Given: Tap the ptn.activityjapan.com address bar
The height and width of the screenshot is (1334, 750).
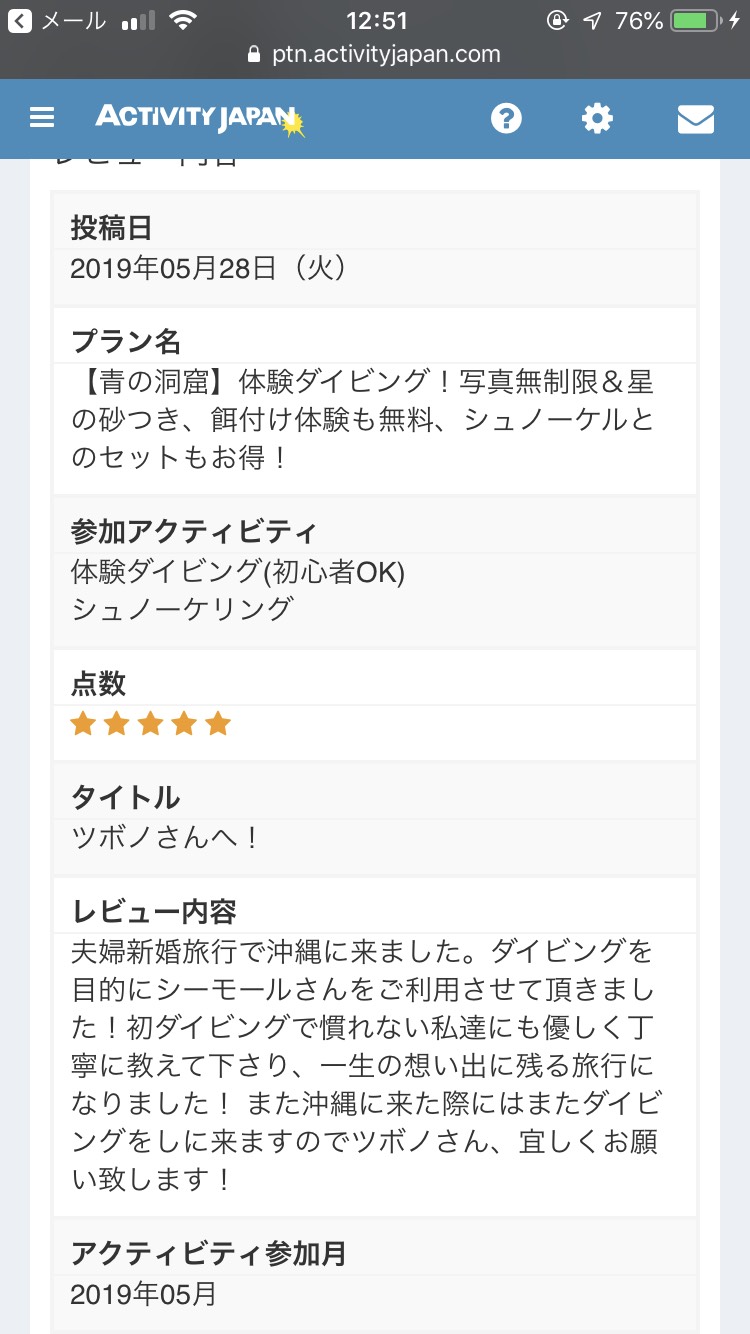Looking at the screenshot, I should [x=374, y=54].
